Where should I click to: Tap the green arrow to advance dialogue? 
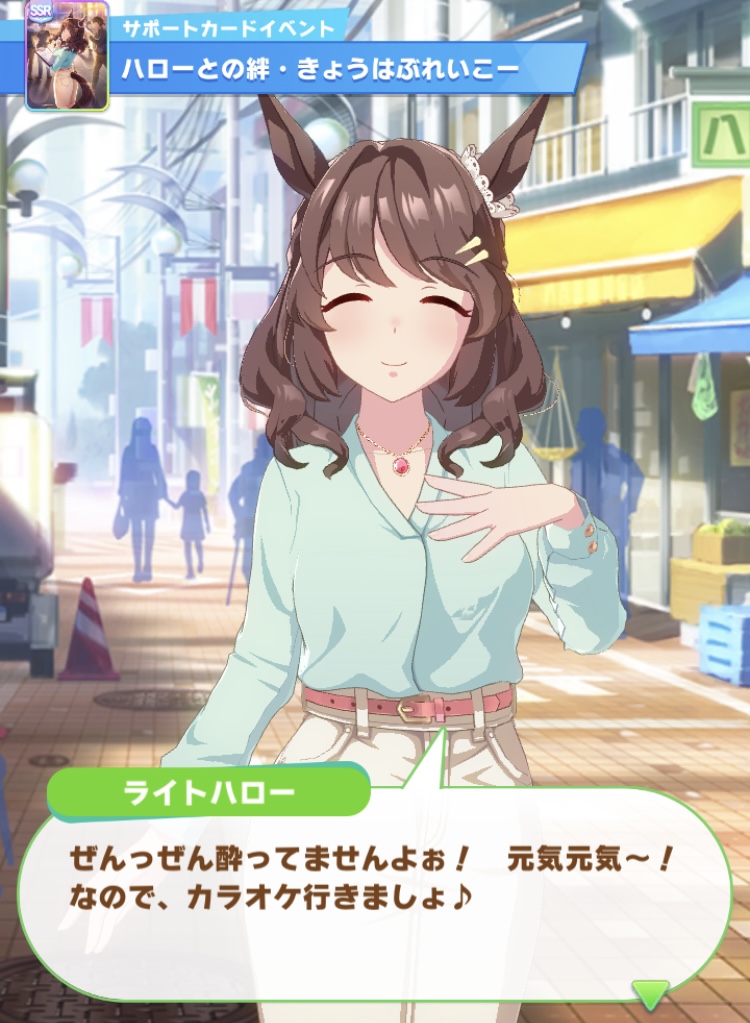click(x=651, y=993)
